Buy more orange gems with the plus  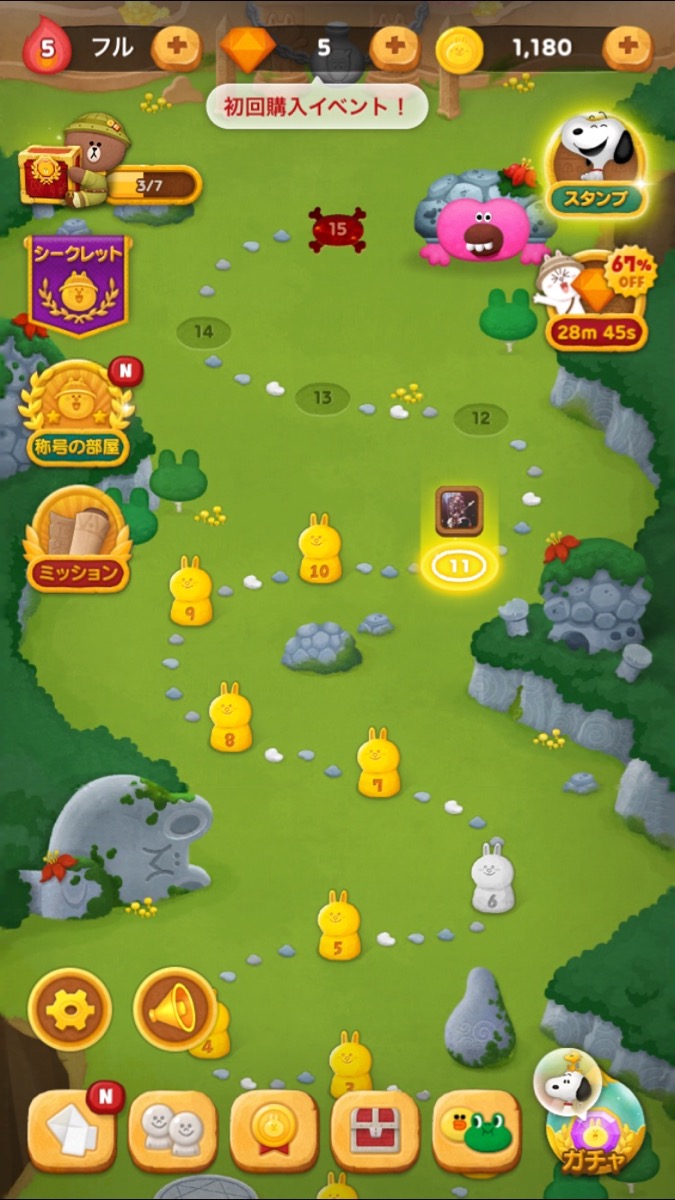click(x=394, y=46)
